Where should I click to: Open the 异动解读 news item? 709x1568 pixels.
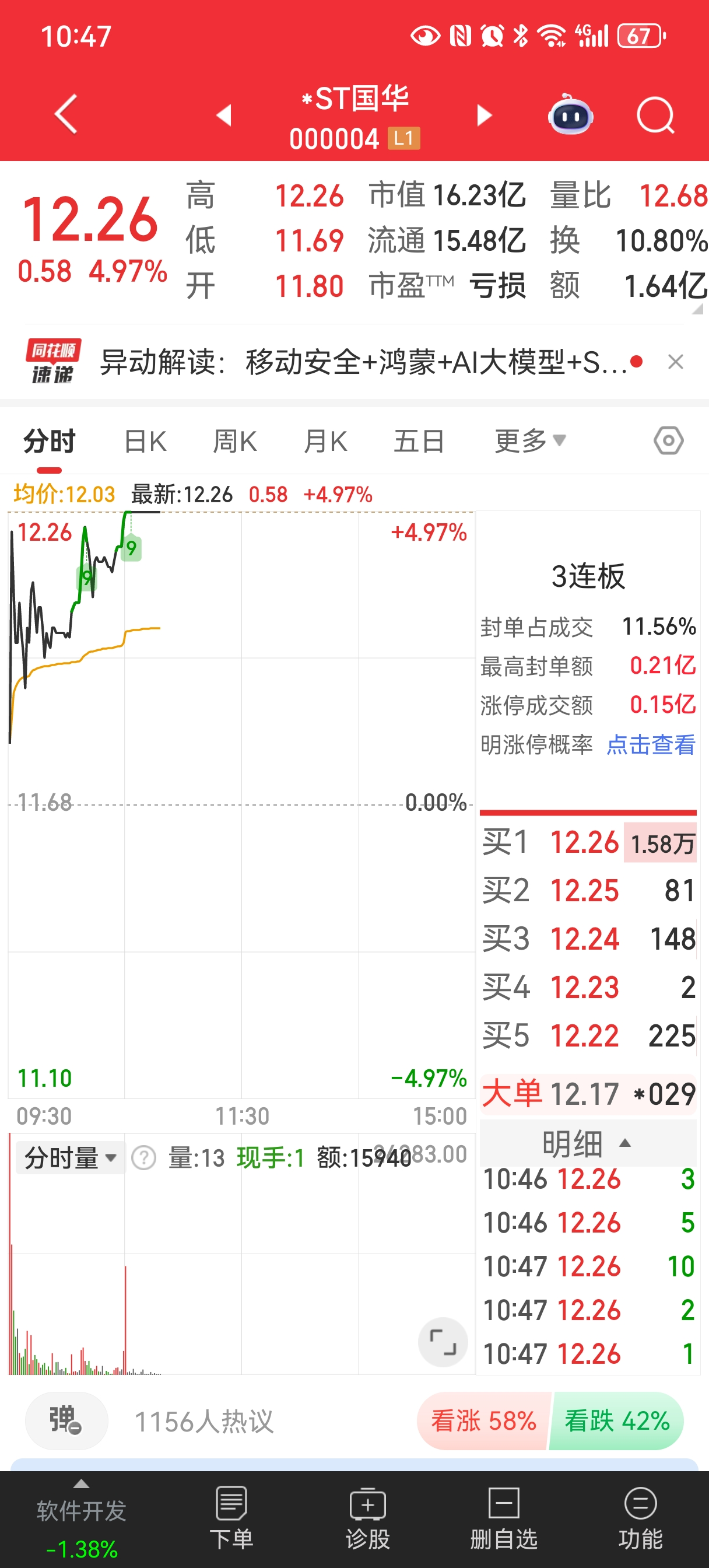(363, 363)
